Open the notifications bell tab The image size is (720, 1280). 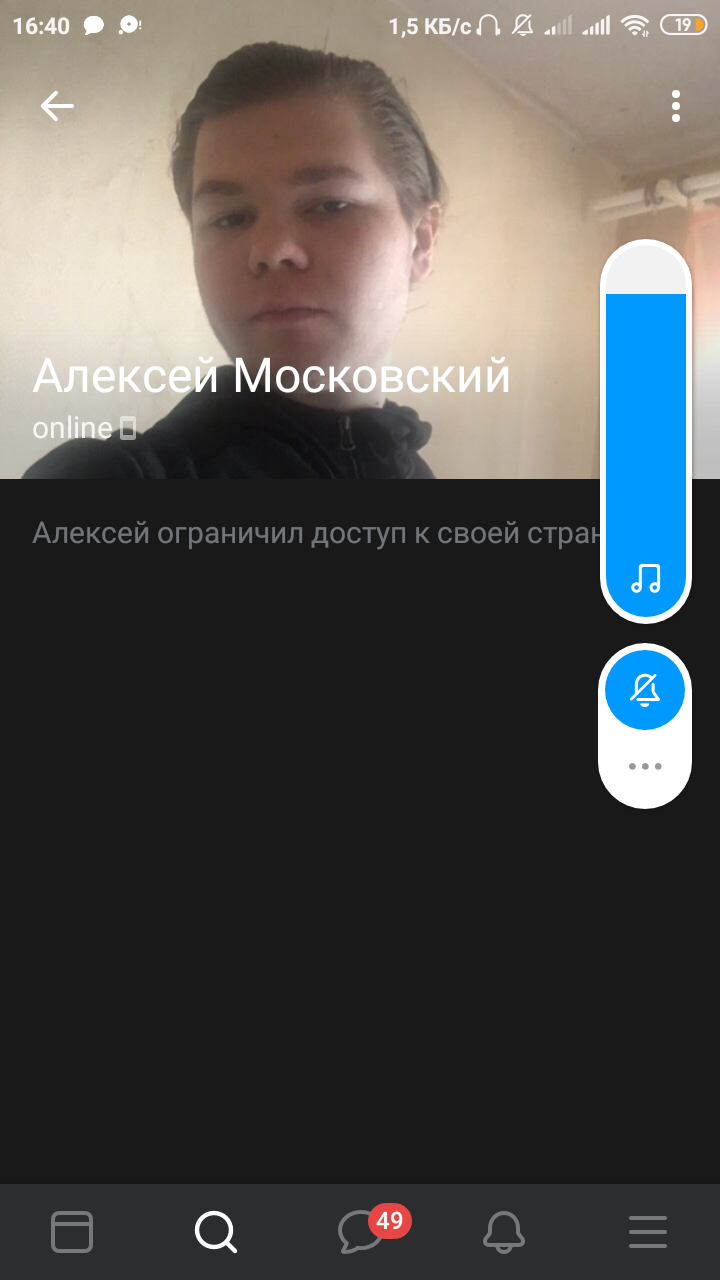[504, 1232]
